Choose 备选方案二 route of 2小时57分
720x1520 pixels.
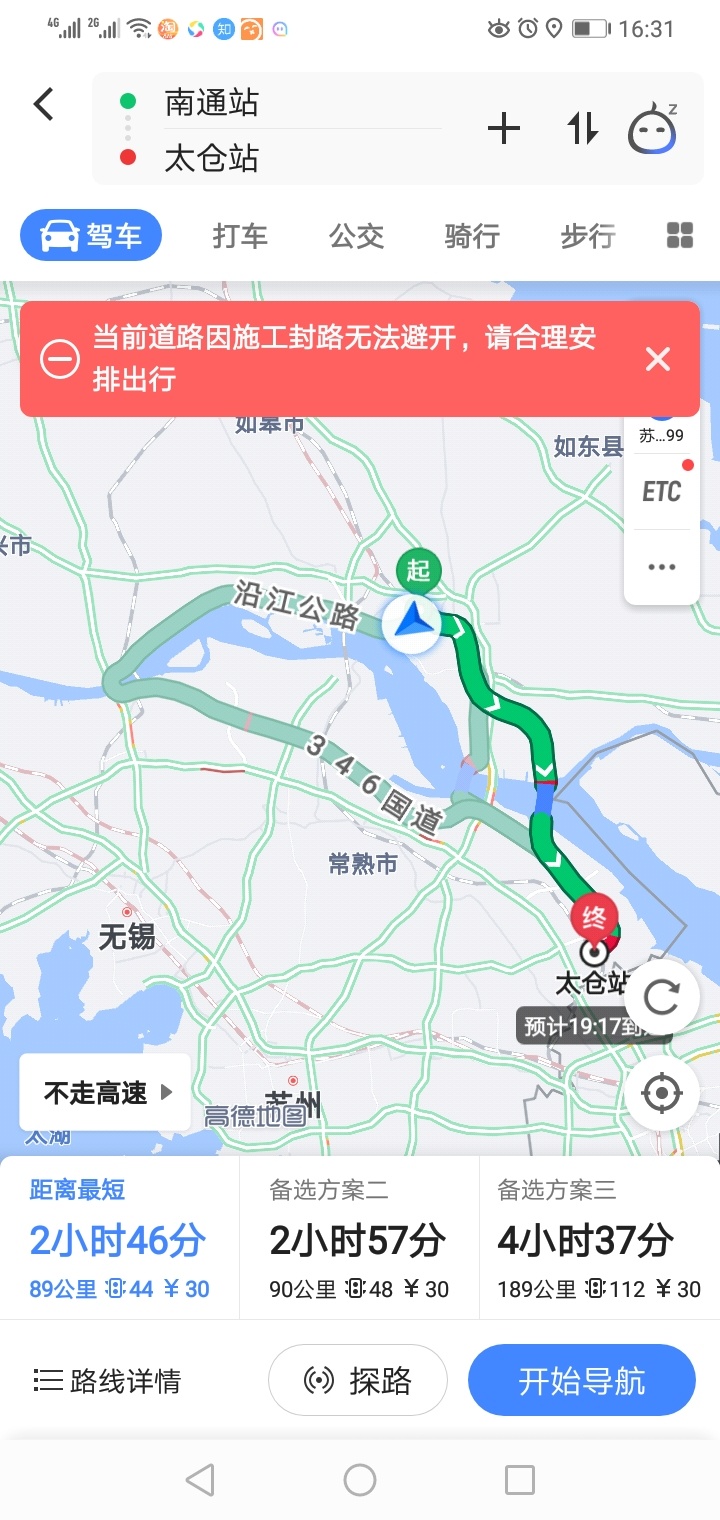[359, 1239]
